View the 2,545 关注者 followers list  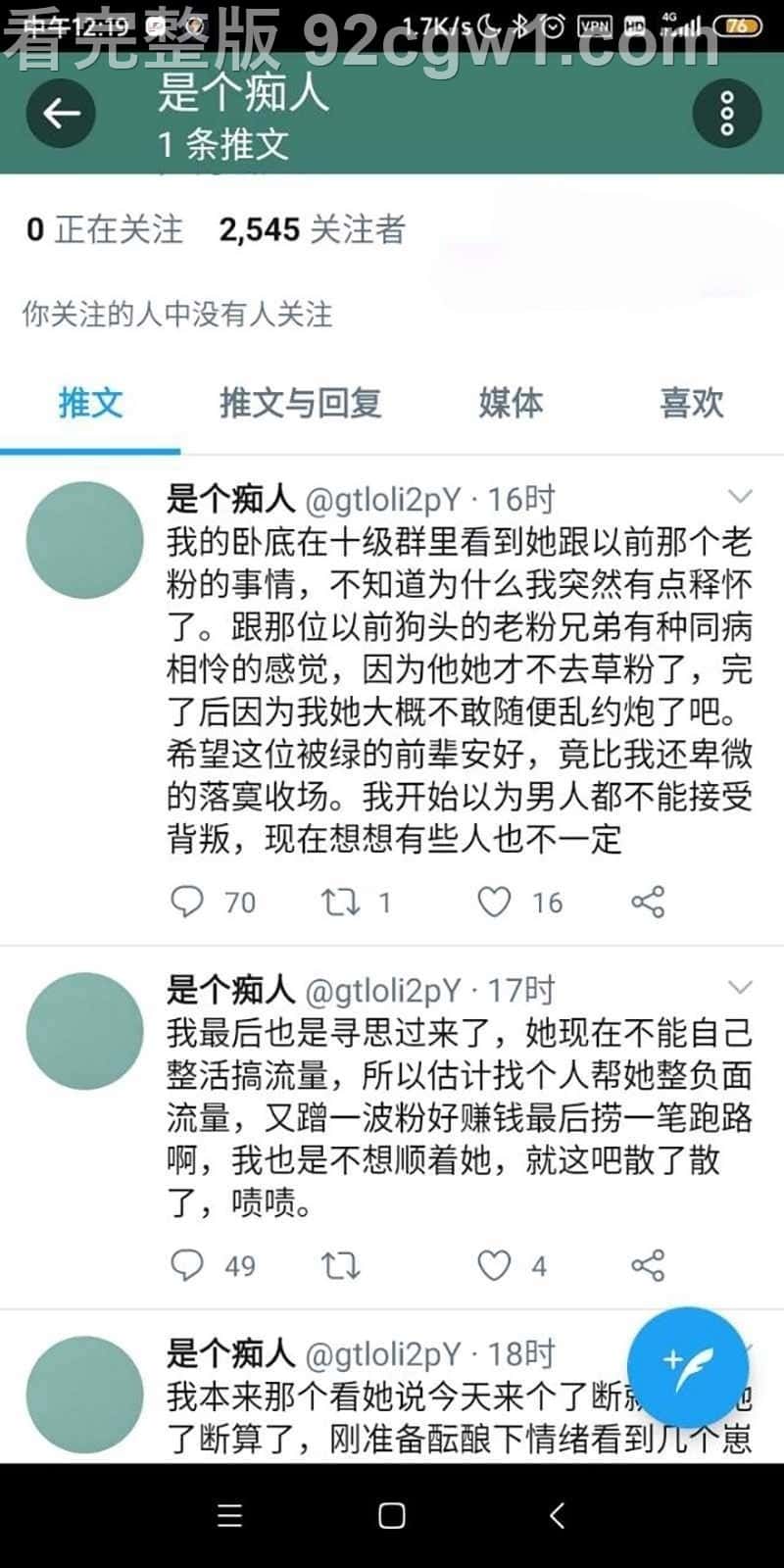click(312, 230)
